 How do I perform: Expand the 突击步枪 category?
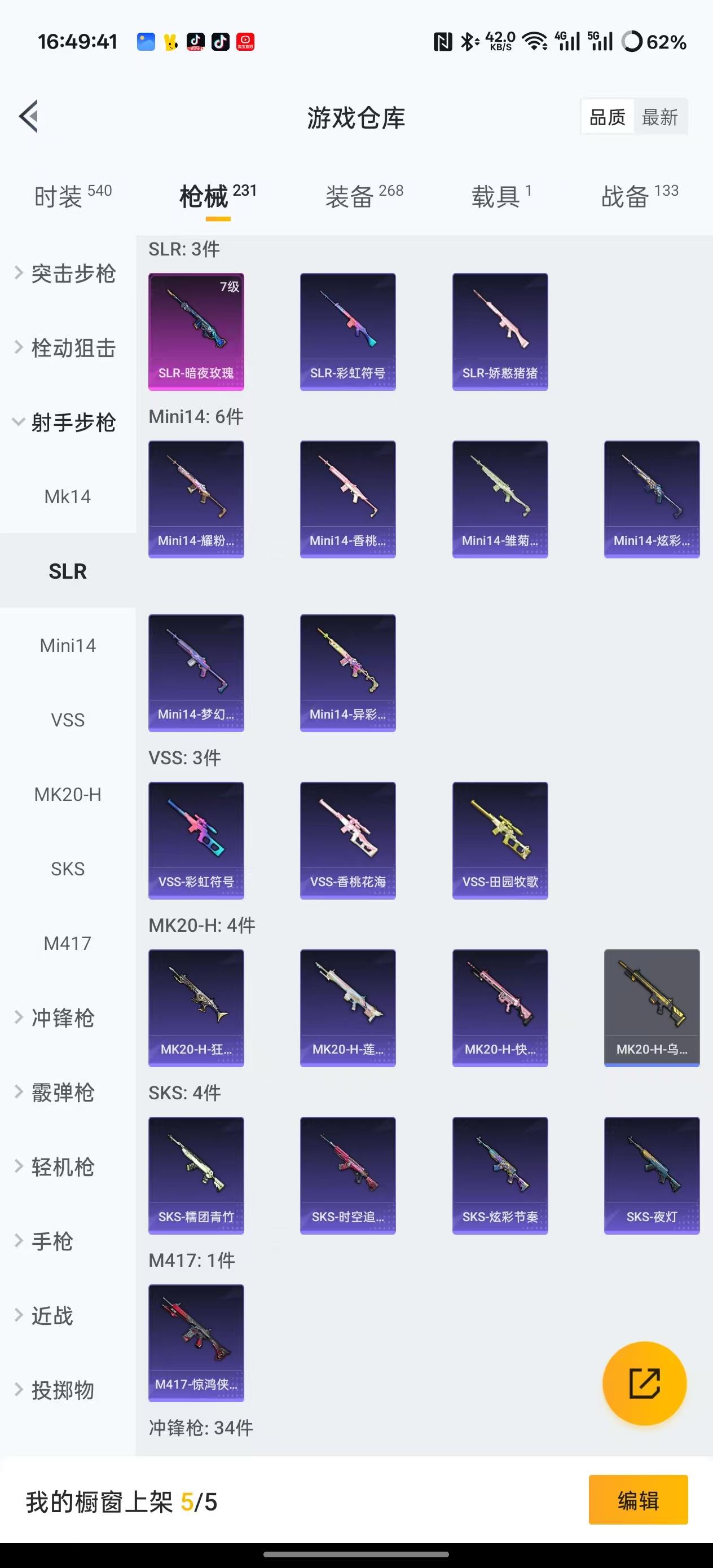point(67,274)
